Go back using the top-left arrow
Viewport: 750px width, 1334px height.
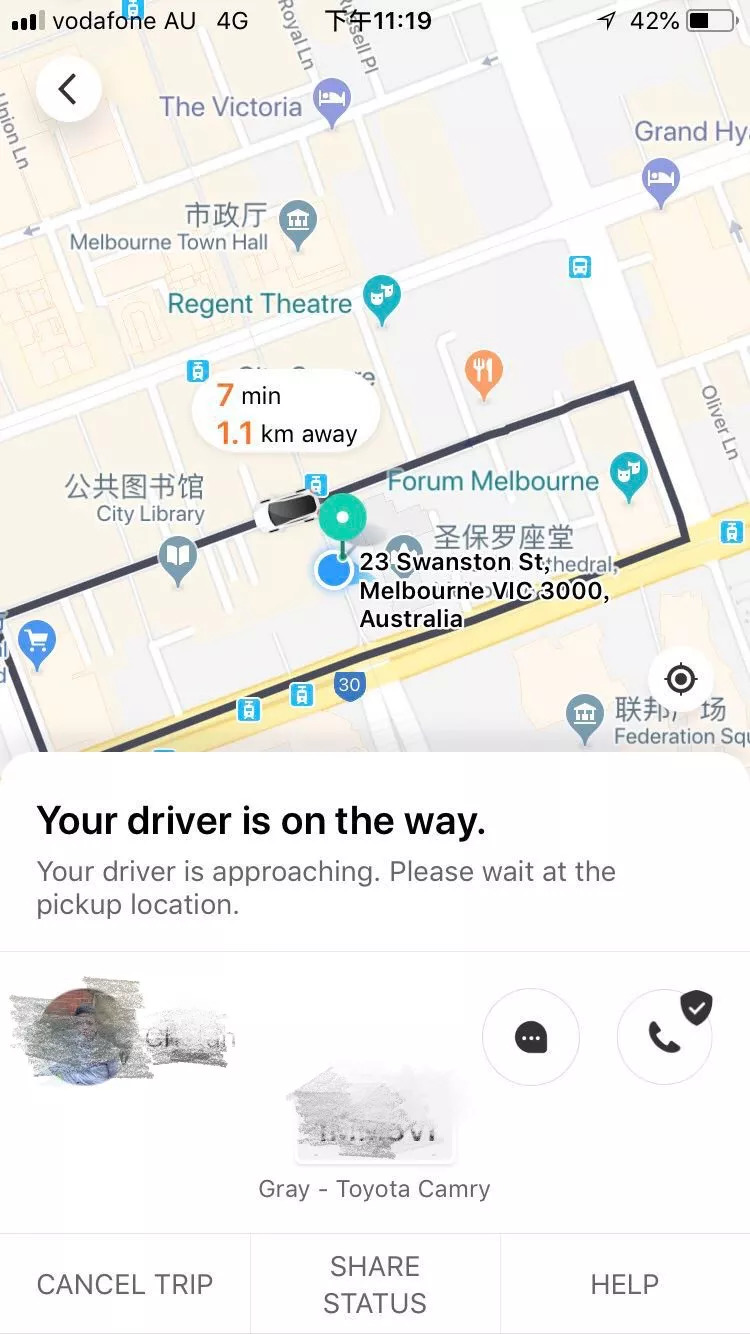coord(68,90)
